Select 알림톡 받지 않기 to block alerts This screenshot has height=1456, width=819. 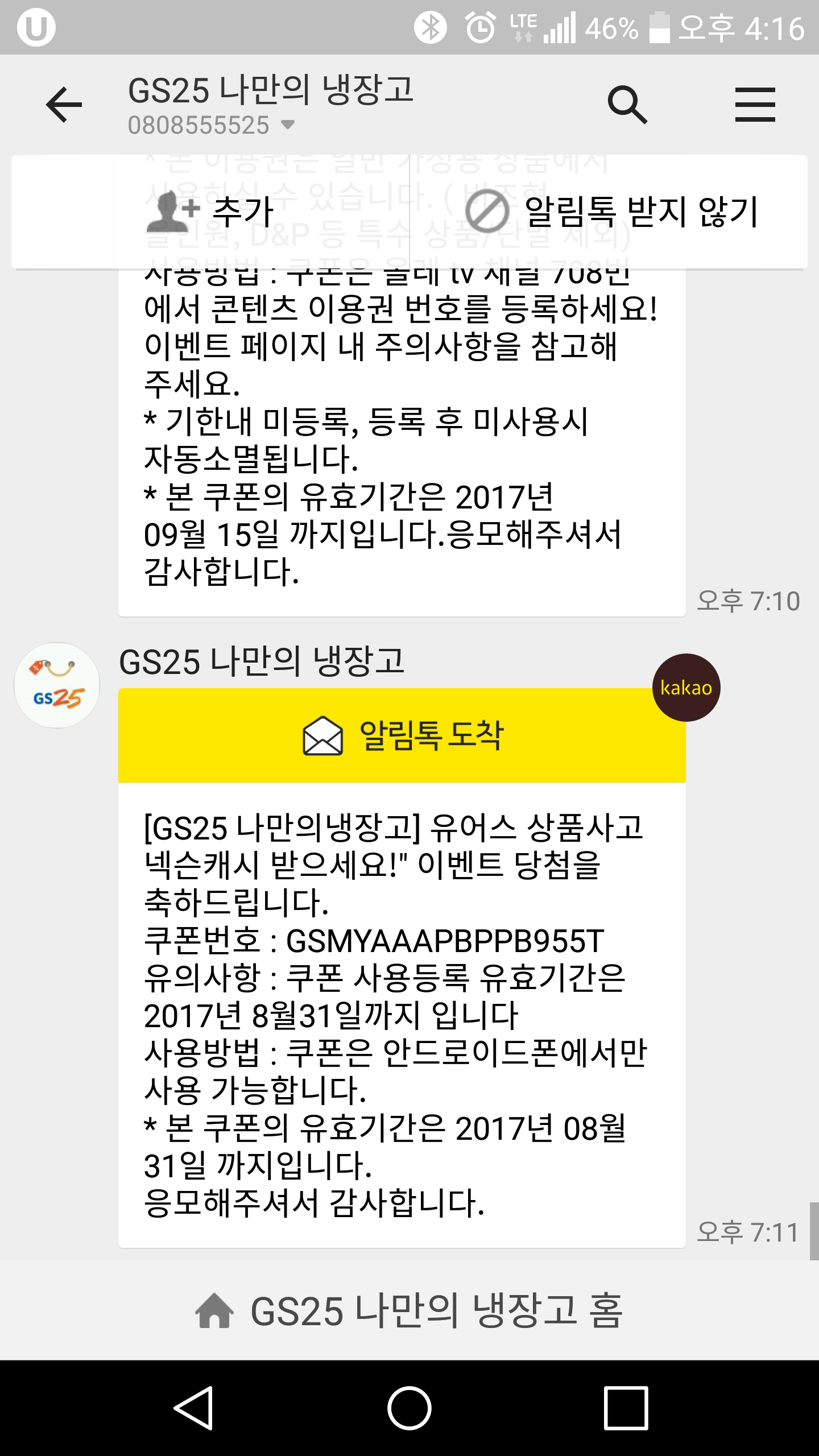coord(611,212)
